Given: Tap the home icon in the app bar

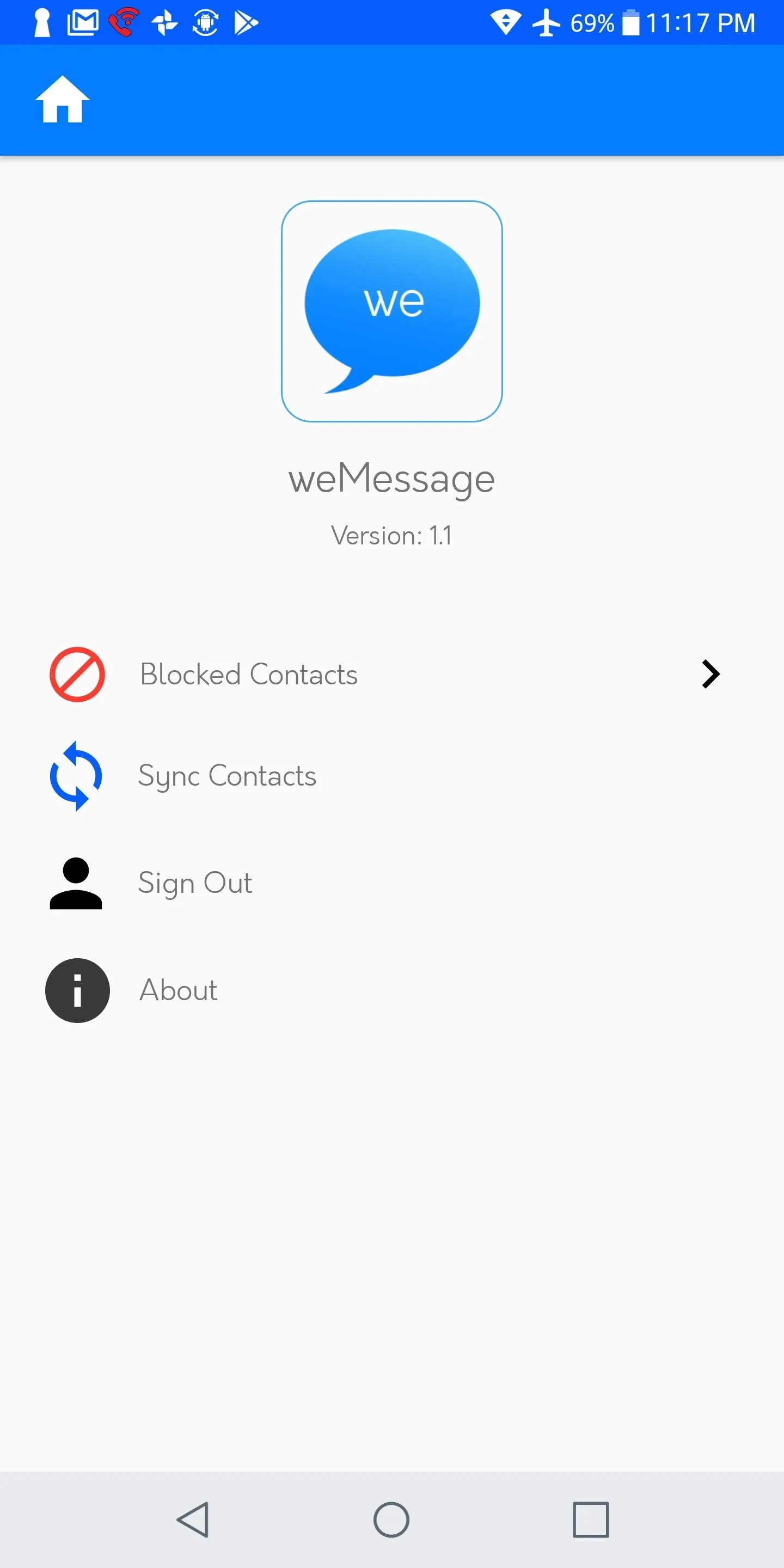Looking at the screenshot, I should pyautogui.click(x=62, y=99).
